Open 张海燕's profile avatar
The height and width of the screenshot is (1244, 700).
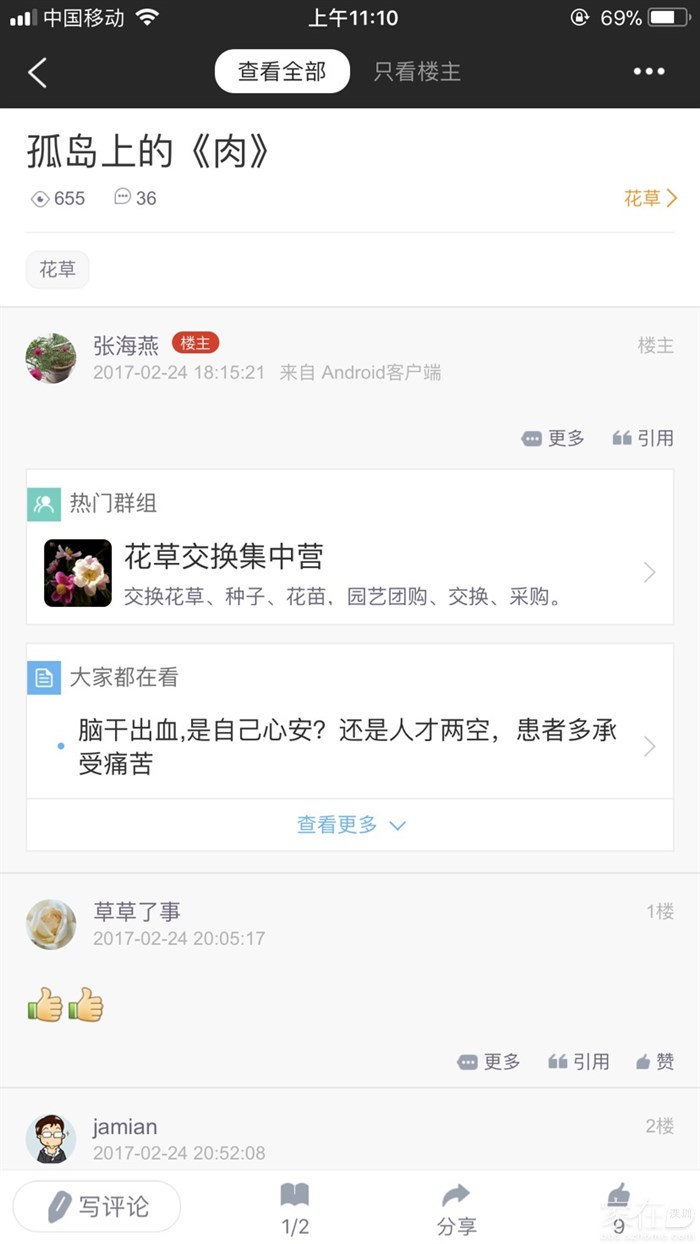50,358
